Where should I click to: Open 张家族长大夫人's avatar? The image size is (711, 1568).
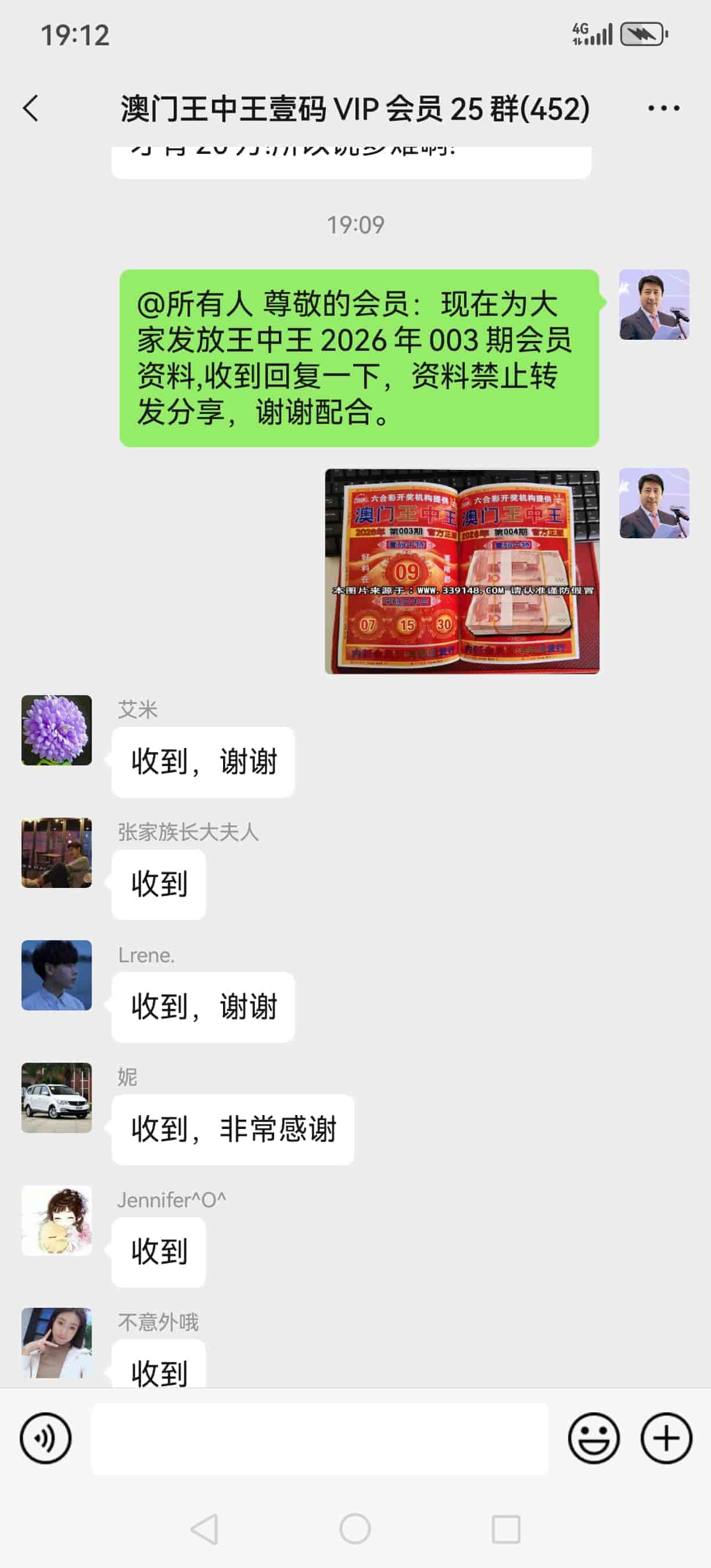coord(56,852)
